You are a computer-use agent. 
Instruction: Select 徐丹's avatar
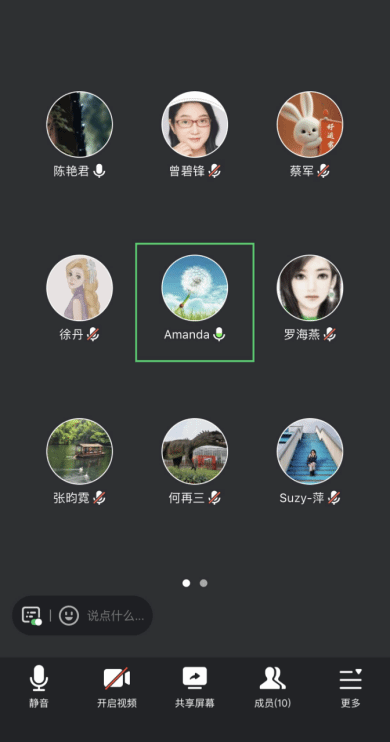pos(80,288)
